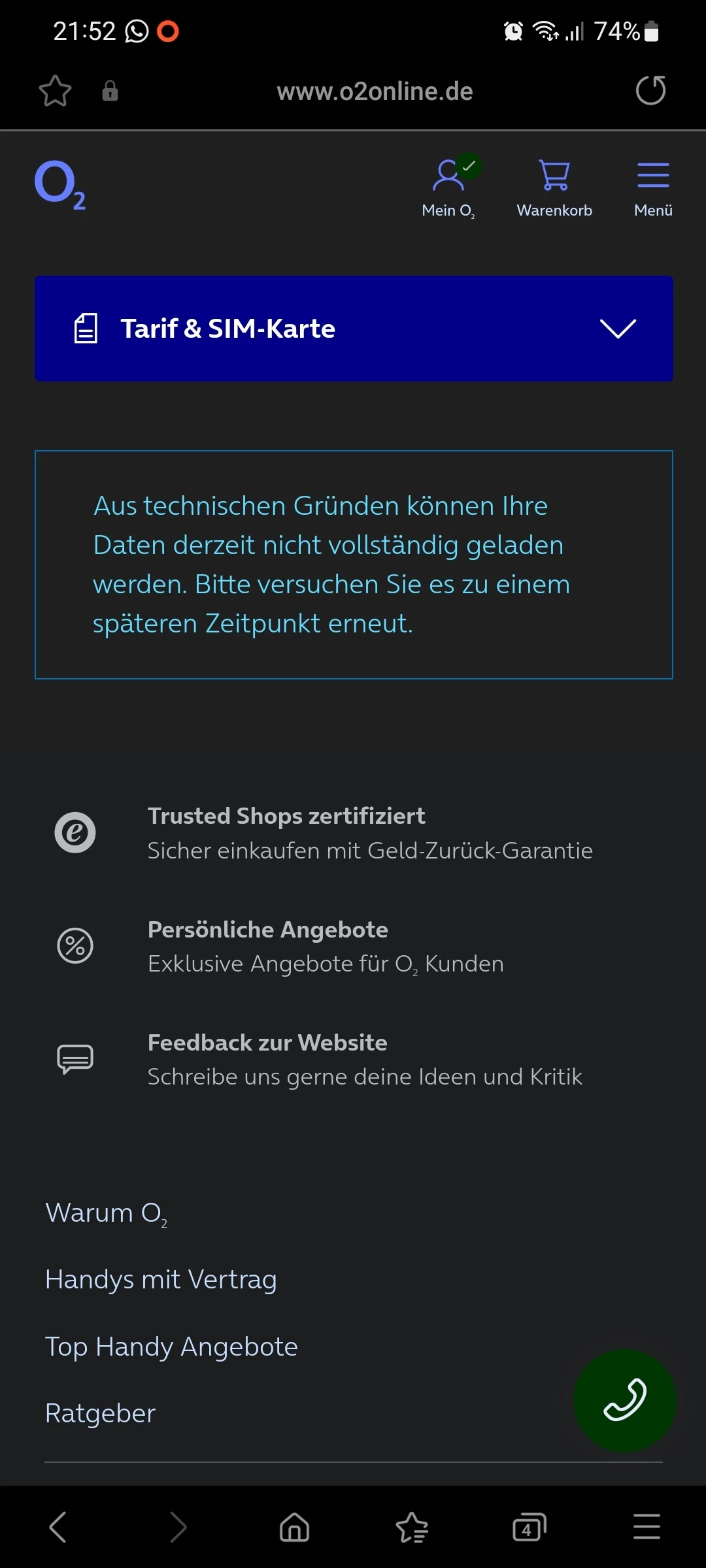The image size is (706, 1568).
Task: Reload the o2online page
Action: (650, 91)
